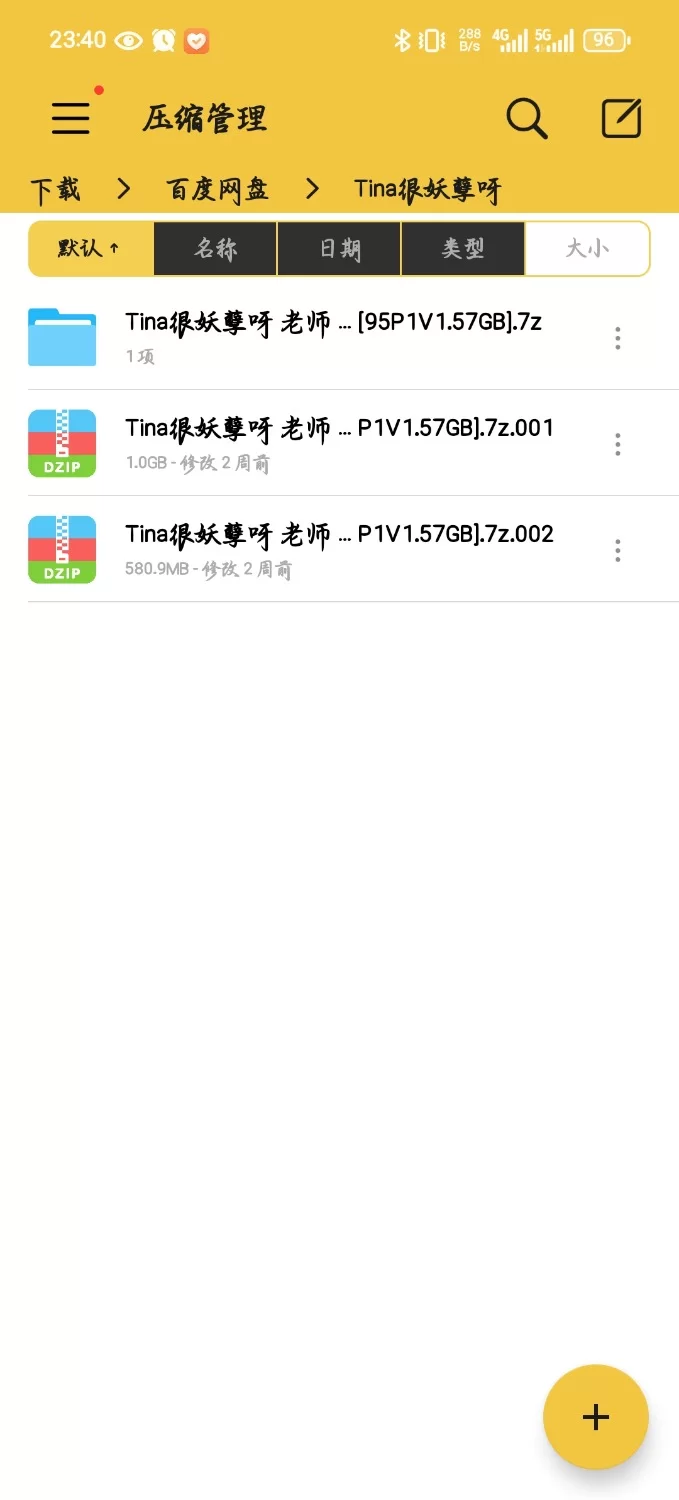This screenshot has height=1500, width=679.
Task: Tap the floating plus button
Action: click(595, 1416)
